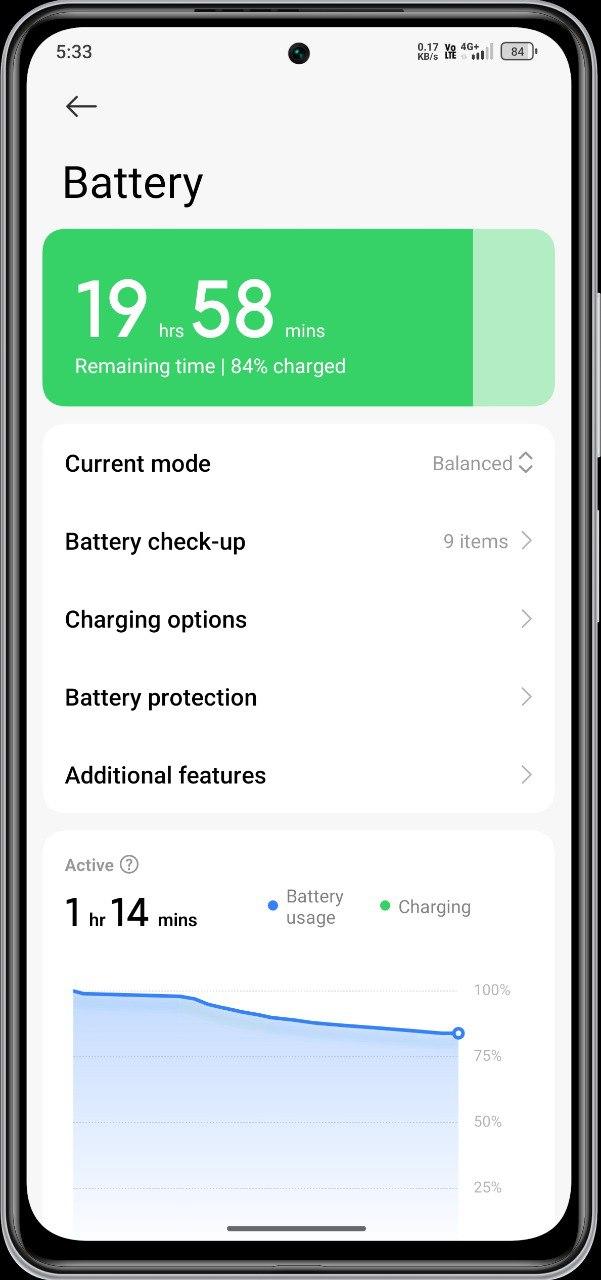Open the remaining battery time card
The width and height of the screenshot is (601, 1280).
point(298,318)
